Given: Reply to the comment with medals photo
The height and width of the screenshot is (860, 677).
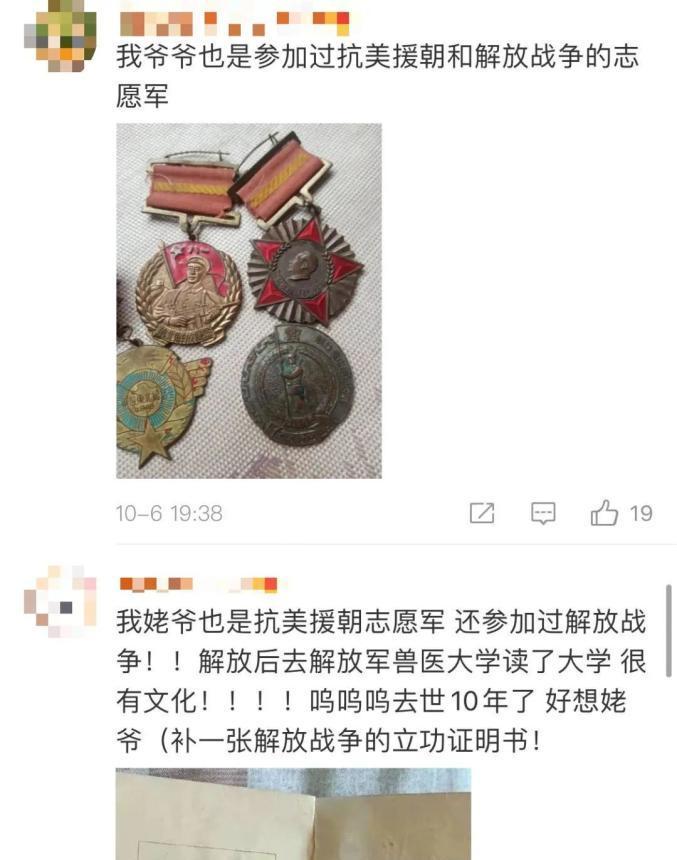Looking at the screenshot, I should point(542,513).
